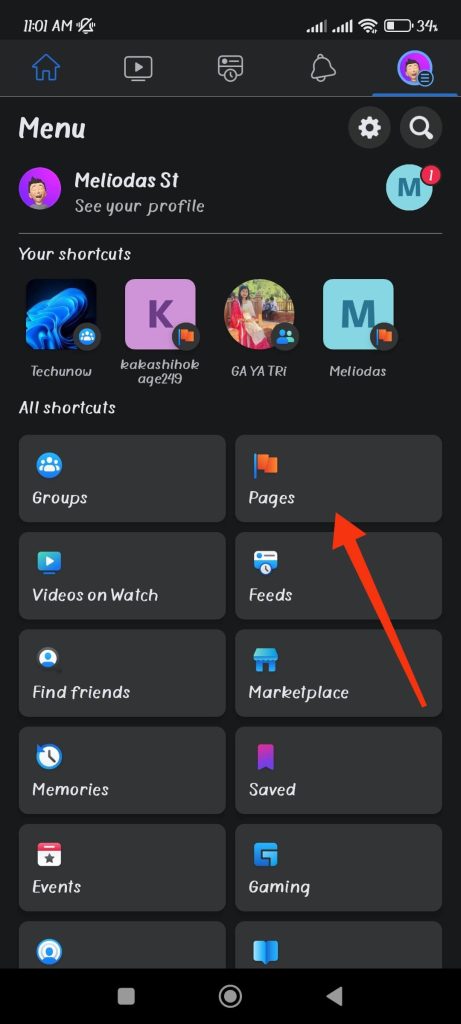Go to the Watch video tab
Image resolution: width=461 pixels, height=1024 pixels.
pos(138,68)
